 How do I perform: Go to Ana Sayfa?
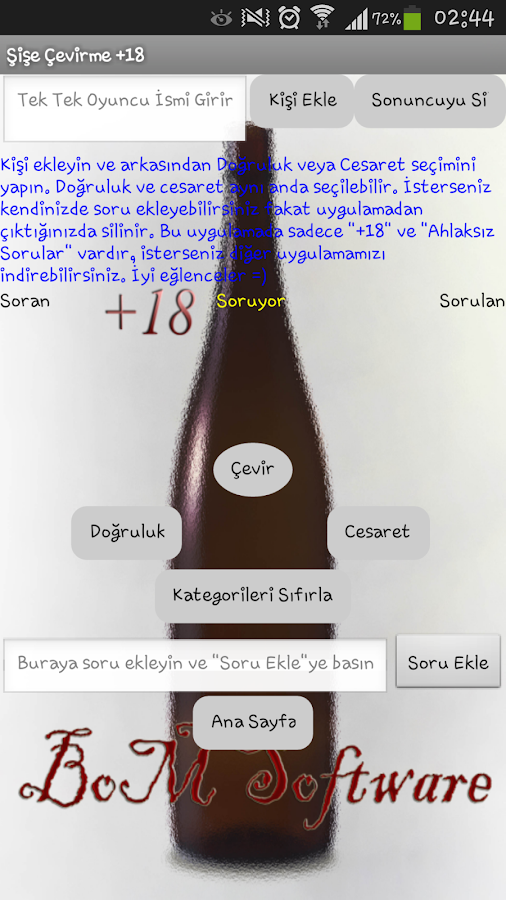[x=253, y=723]
